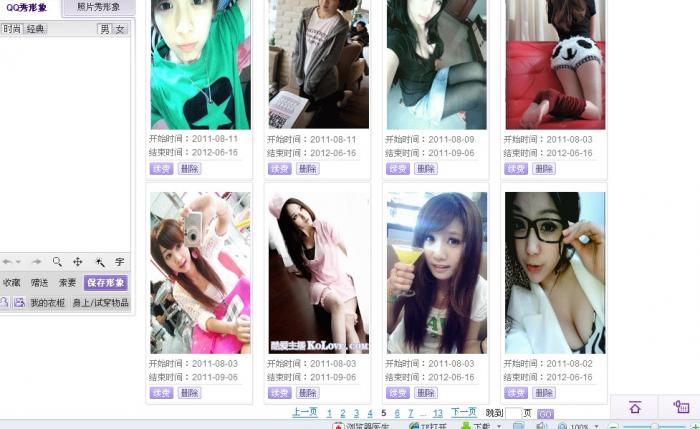Tap the GO page jump button
700x429 pixels.
click(545, 414)
